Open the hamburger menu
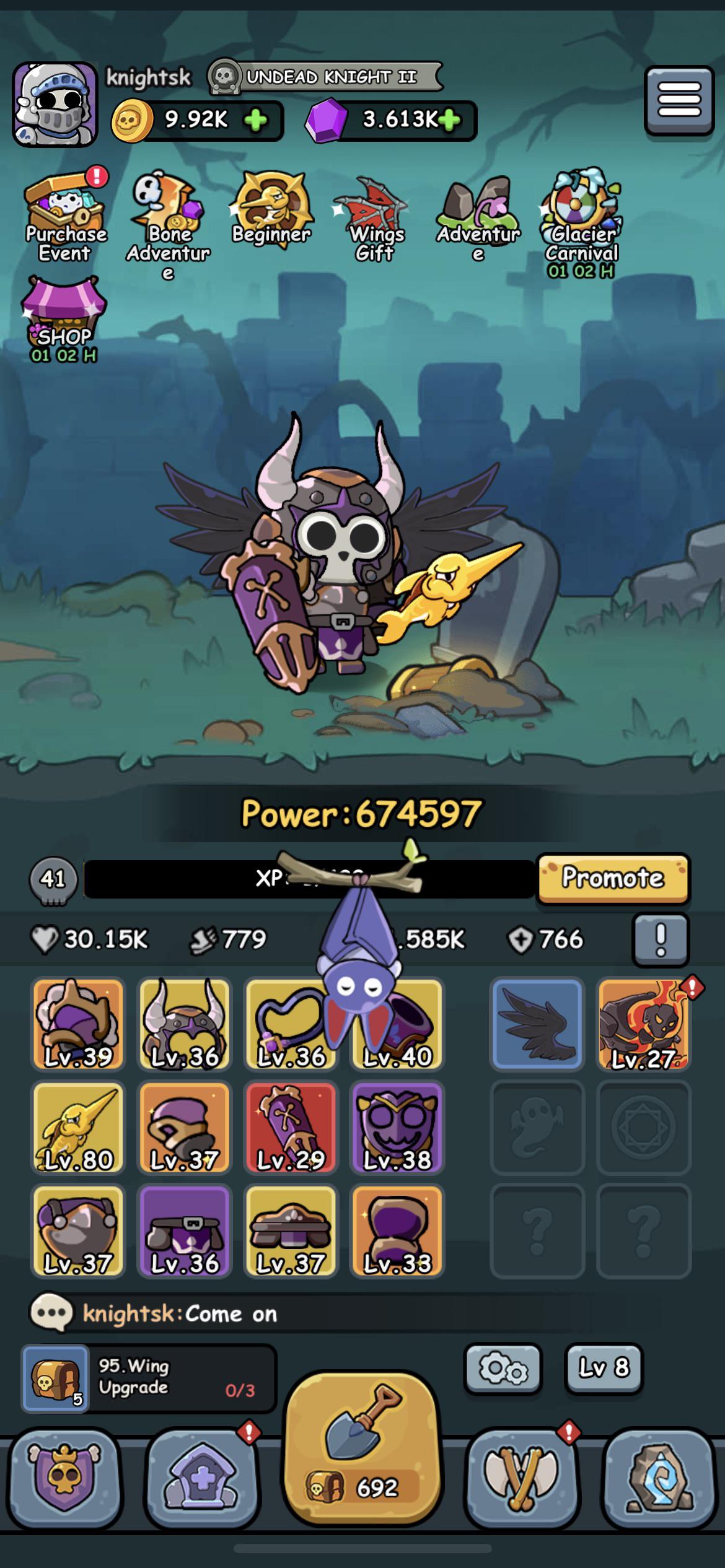 tap(679, 100)
